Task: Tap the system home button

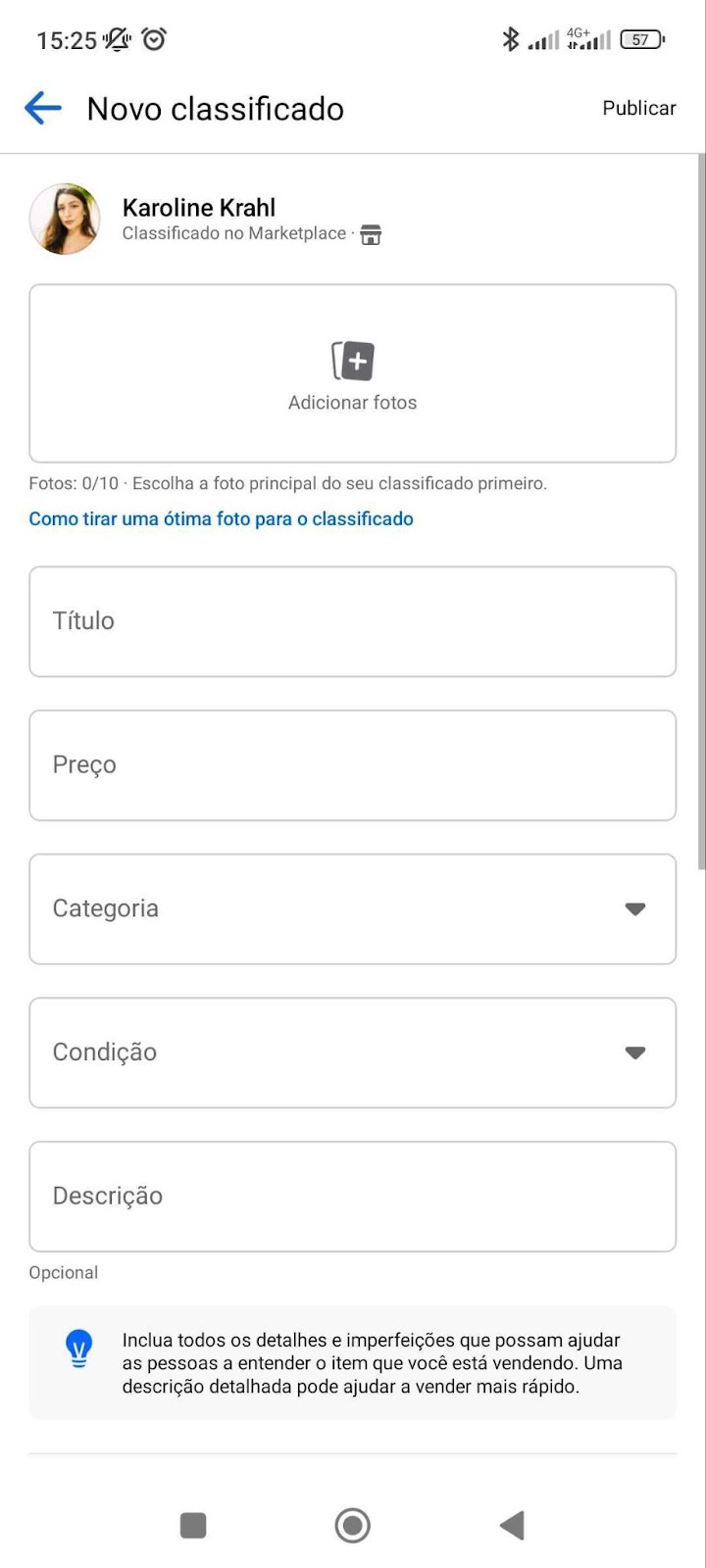Action: [352, 1525]
